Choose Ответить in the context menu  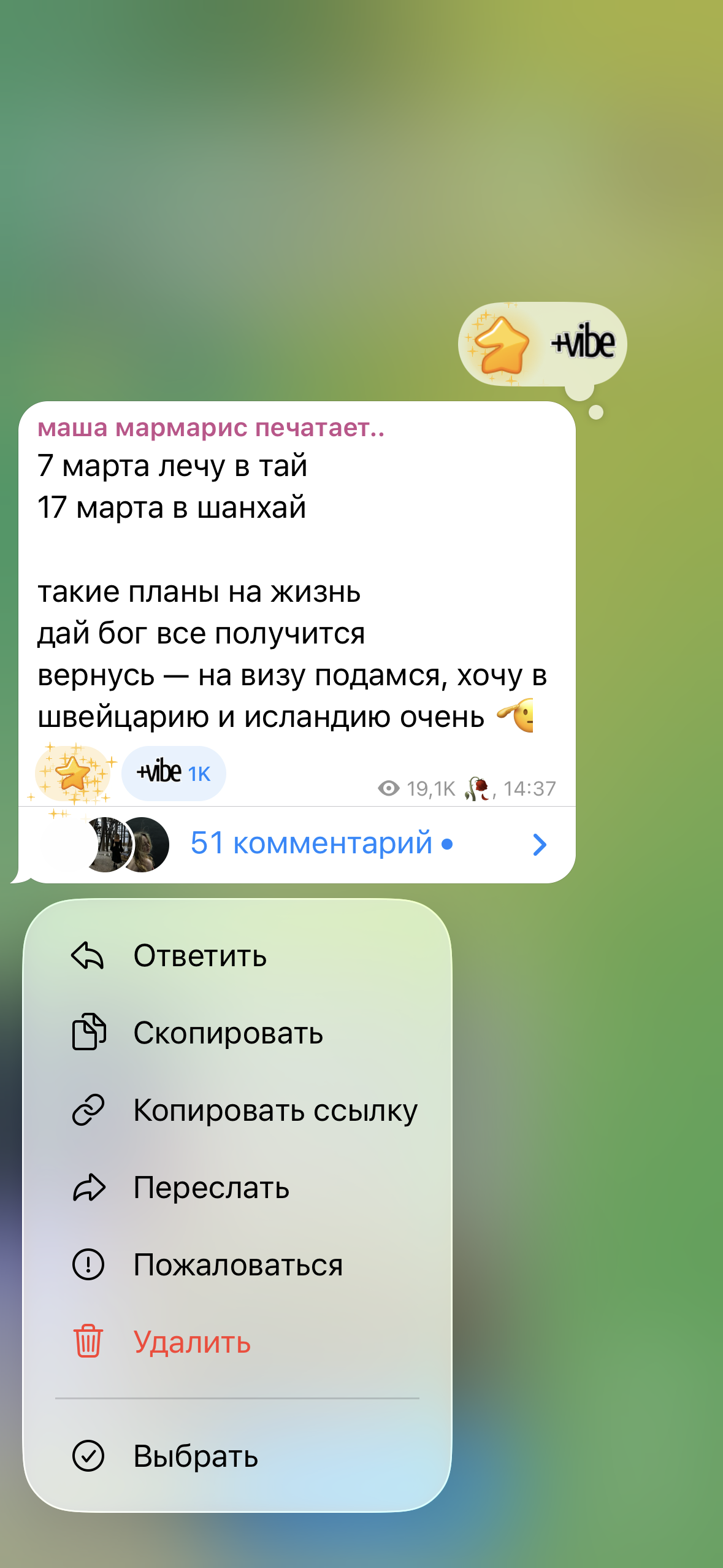[200, 956]
